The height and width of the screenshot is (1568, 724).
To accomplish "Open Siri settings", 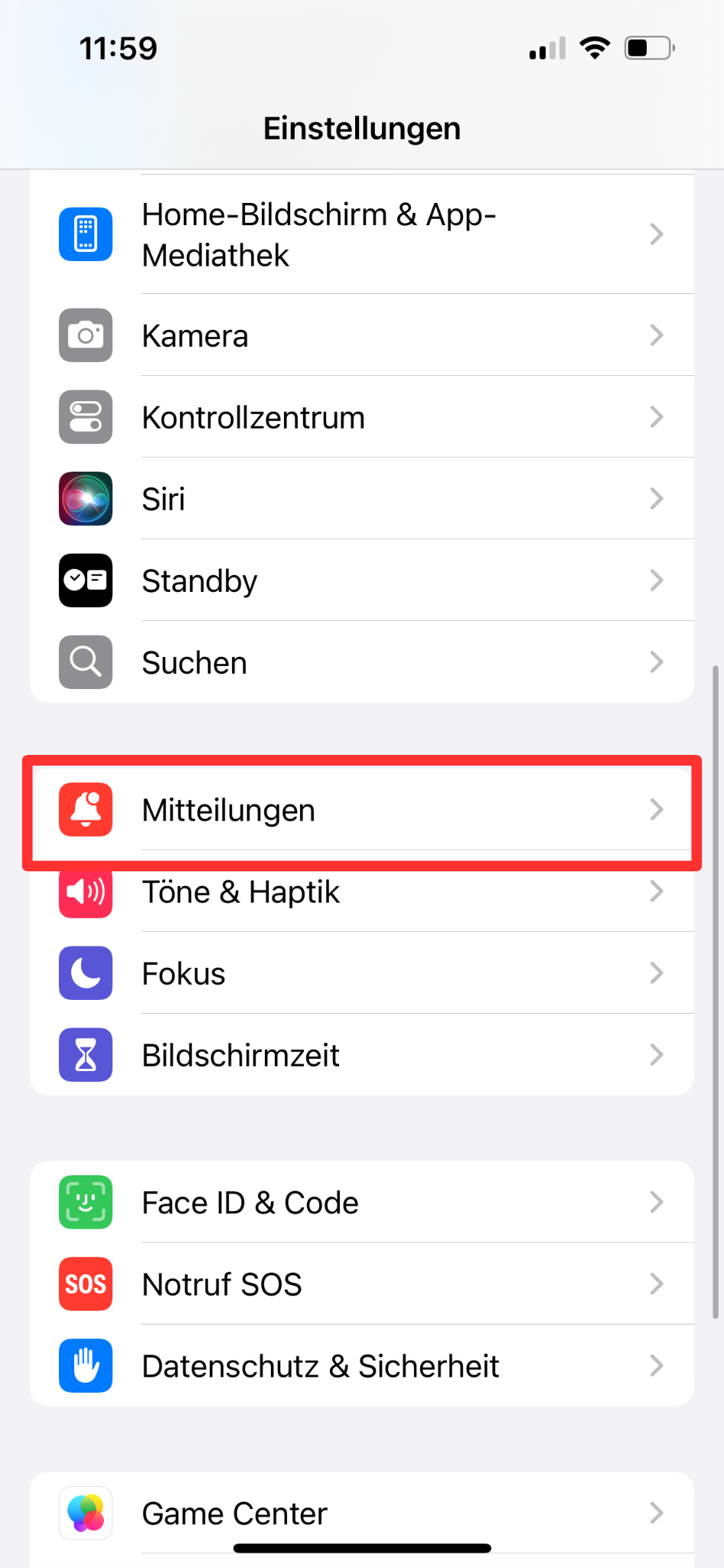I will pos(361,499).
